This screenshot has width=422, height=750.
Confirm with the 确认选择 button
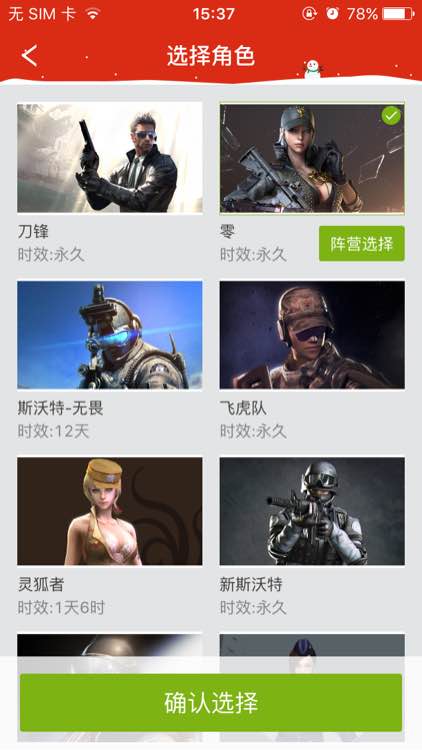tap(211, 703)
